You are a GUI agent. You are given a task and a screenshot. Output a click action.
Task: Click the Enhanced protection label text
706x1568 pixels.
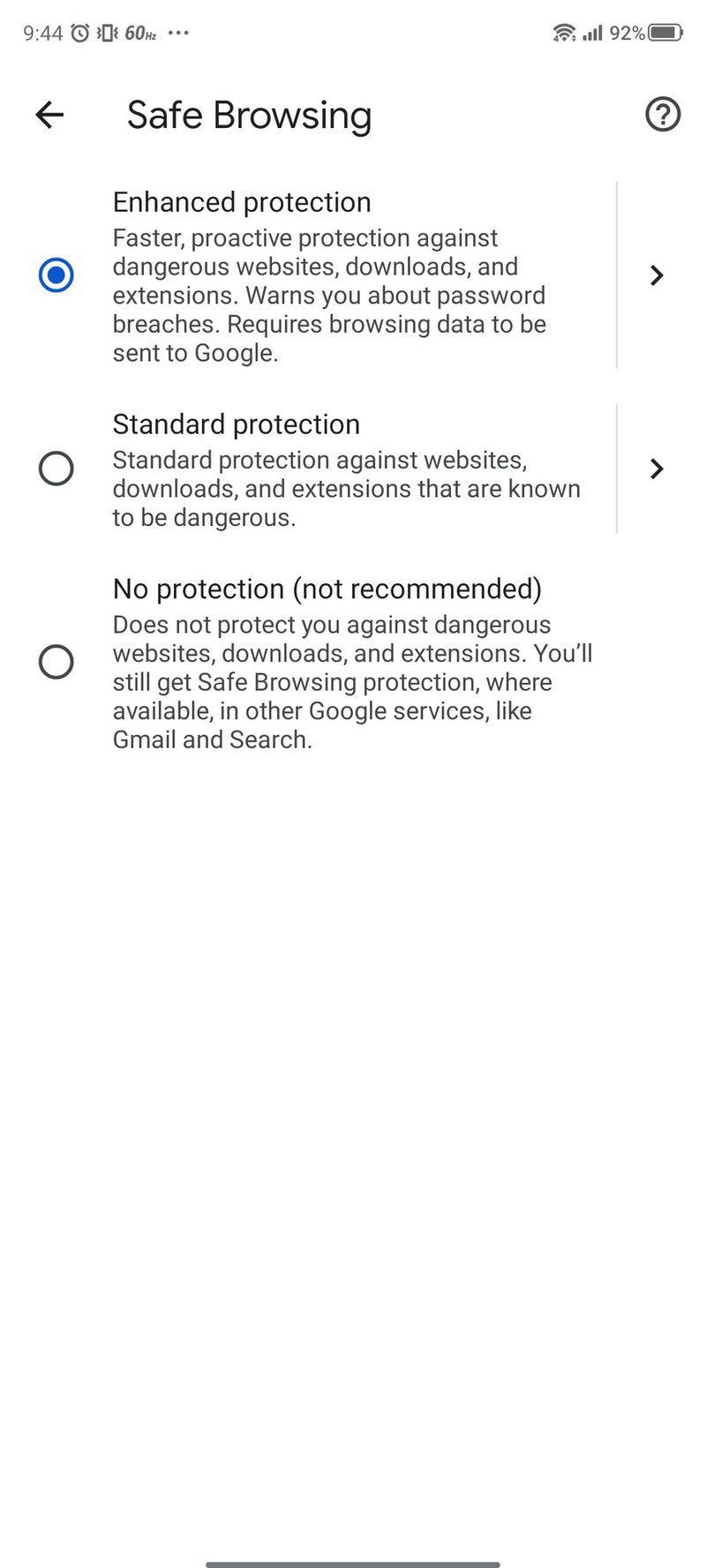(242, 202)
